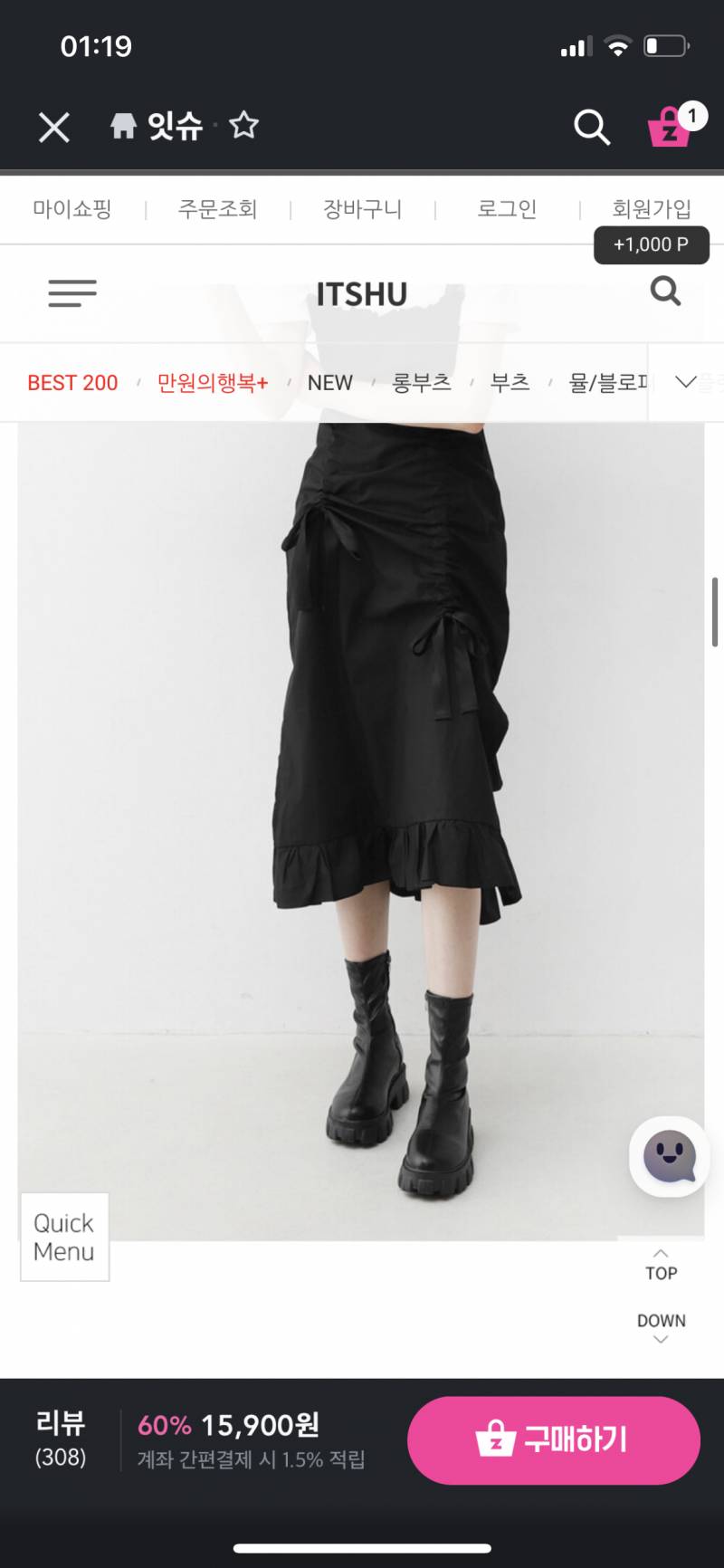Open reviews (308)
The width and height of the screenshot is (724, 1568).
[x=61, y=1439]
